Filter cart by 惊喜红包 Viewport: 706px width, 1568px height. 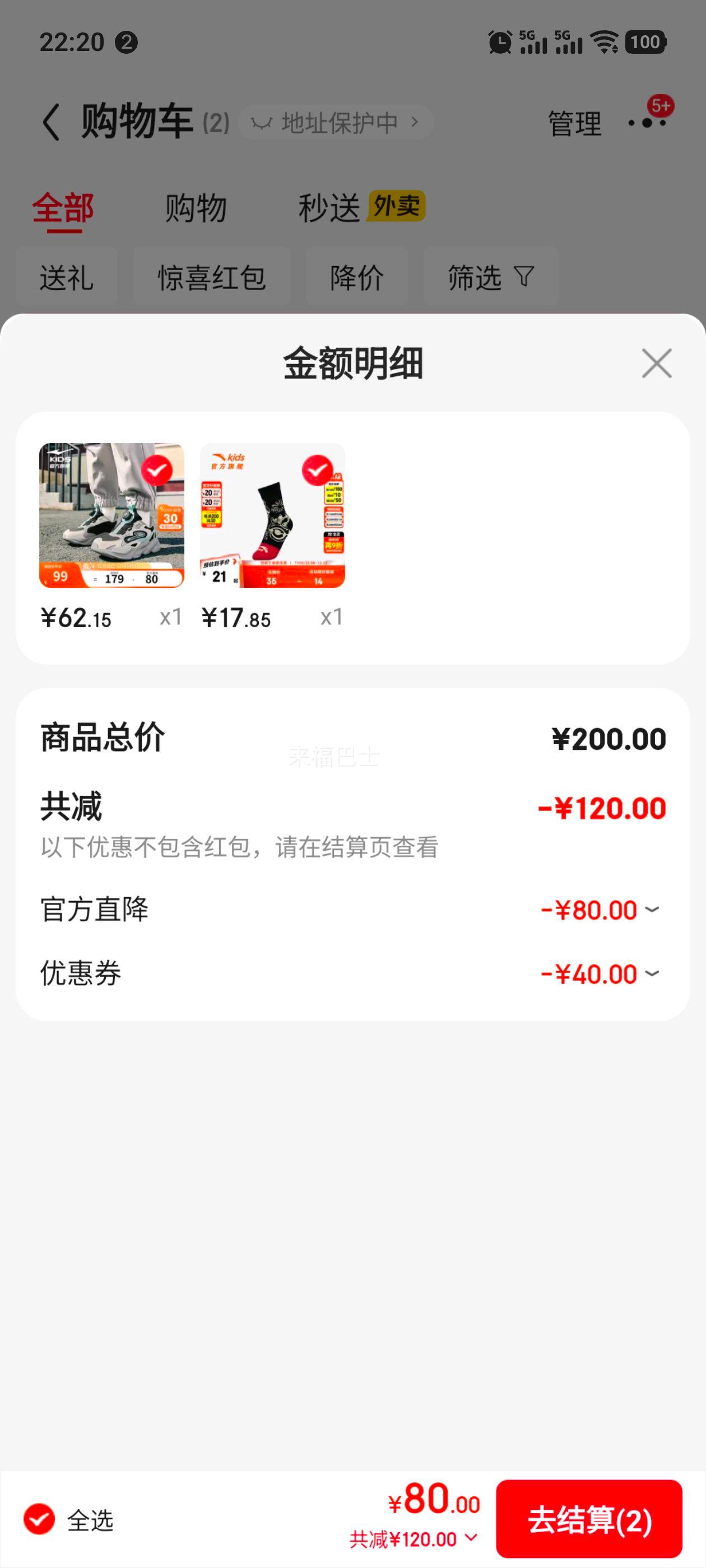pos(211,278)
